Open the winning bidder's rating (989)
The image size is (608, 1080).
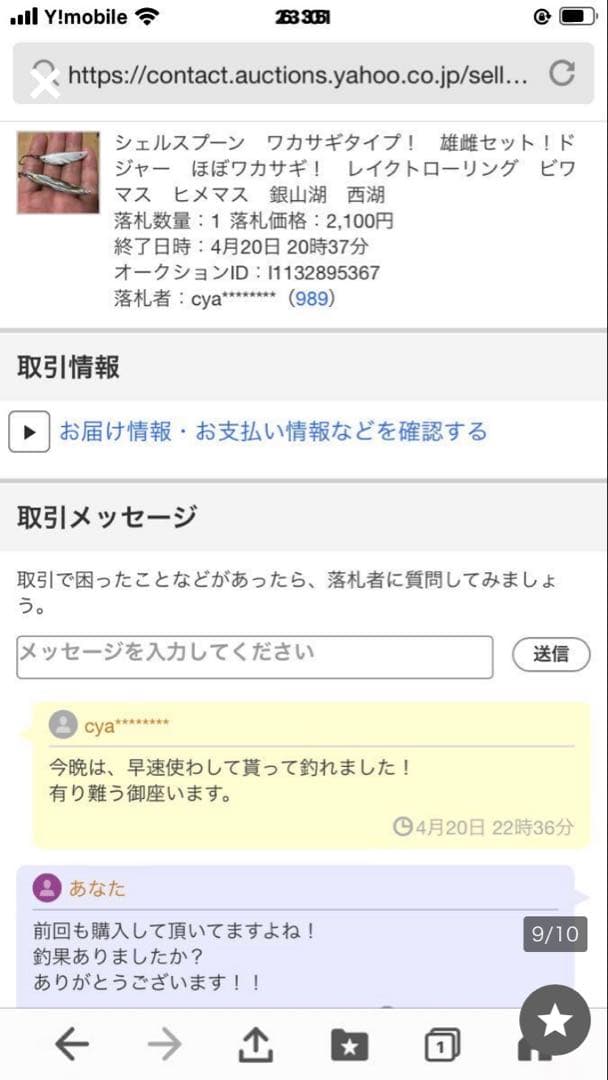pyautogui.click(x=311, y=298)
